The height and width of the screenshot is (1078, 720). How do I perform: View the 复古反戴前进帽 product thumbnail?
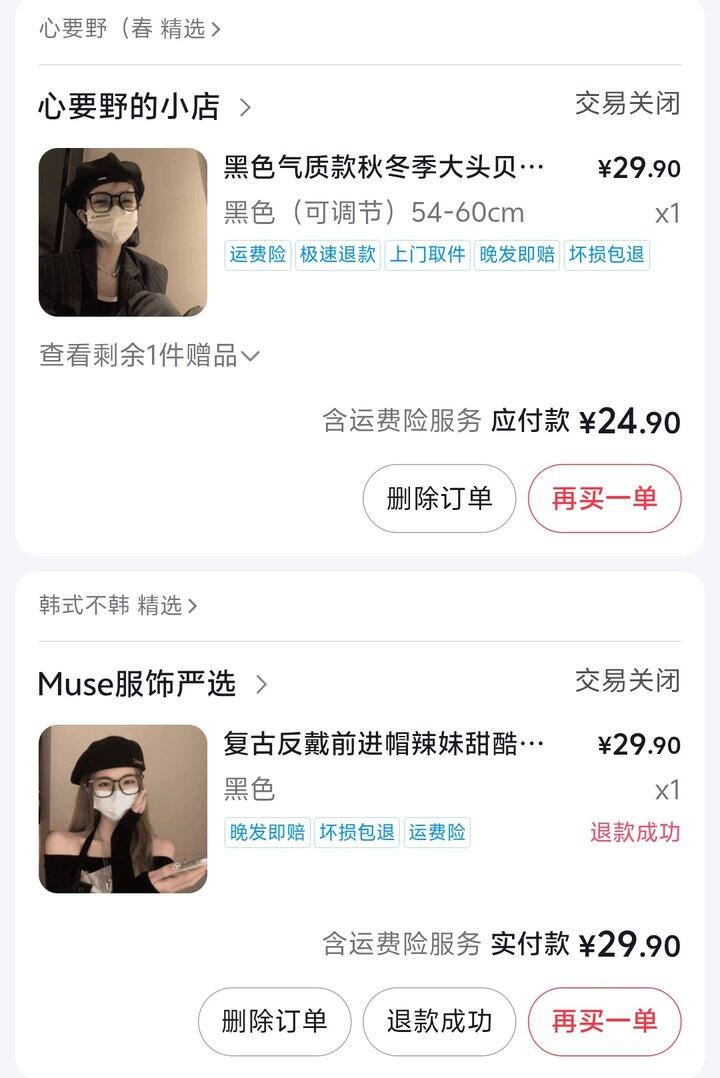(x=123, y=808)
